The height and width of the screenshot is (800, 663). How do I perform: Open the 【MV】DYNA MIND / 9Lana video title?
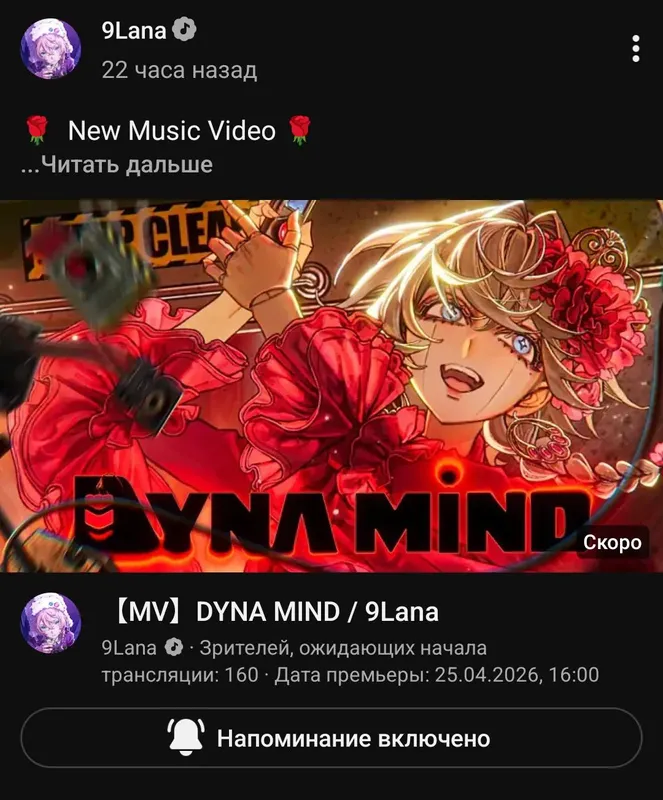[x=274, y=612]
